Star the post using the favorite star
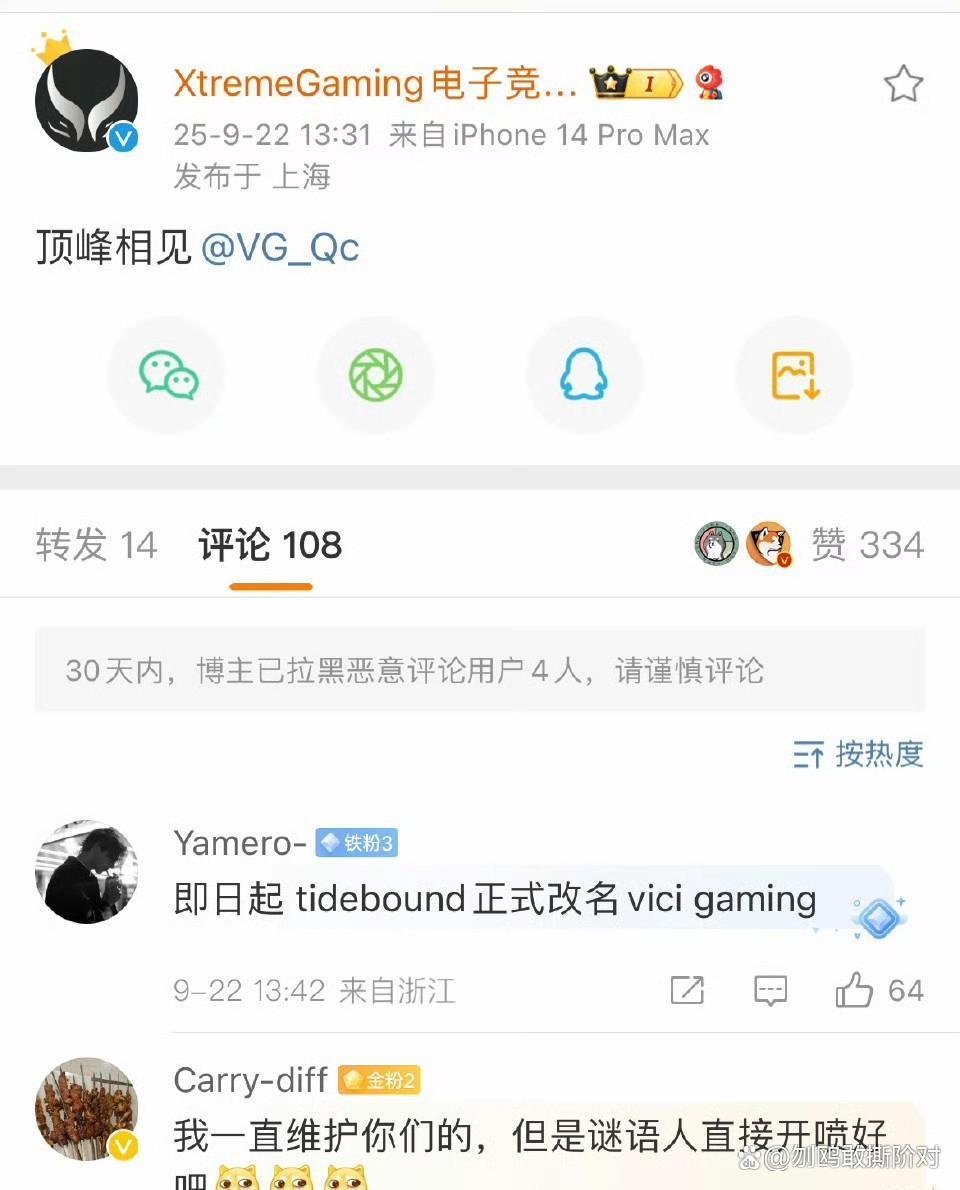The width and height of the screenshot is (960, 1190). click(903, 85)
